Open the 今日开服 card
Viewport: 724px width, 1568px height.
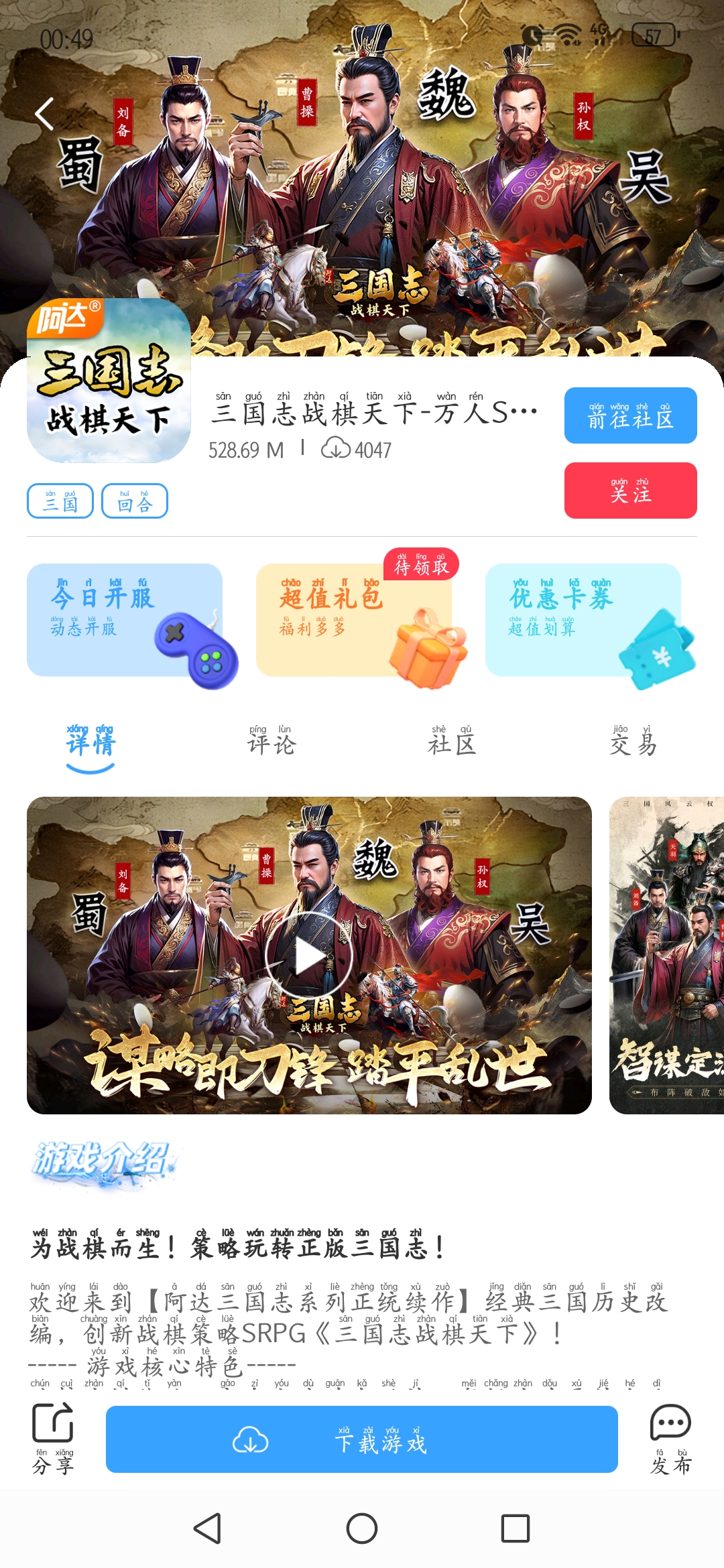[x=125, y=620]
